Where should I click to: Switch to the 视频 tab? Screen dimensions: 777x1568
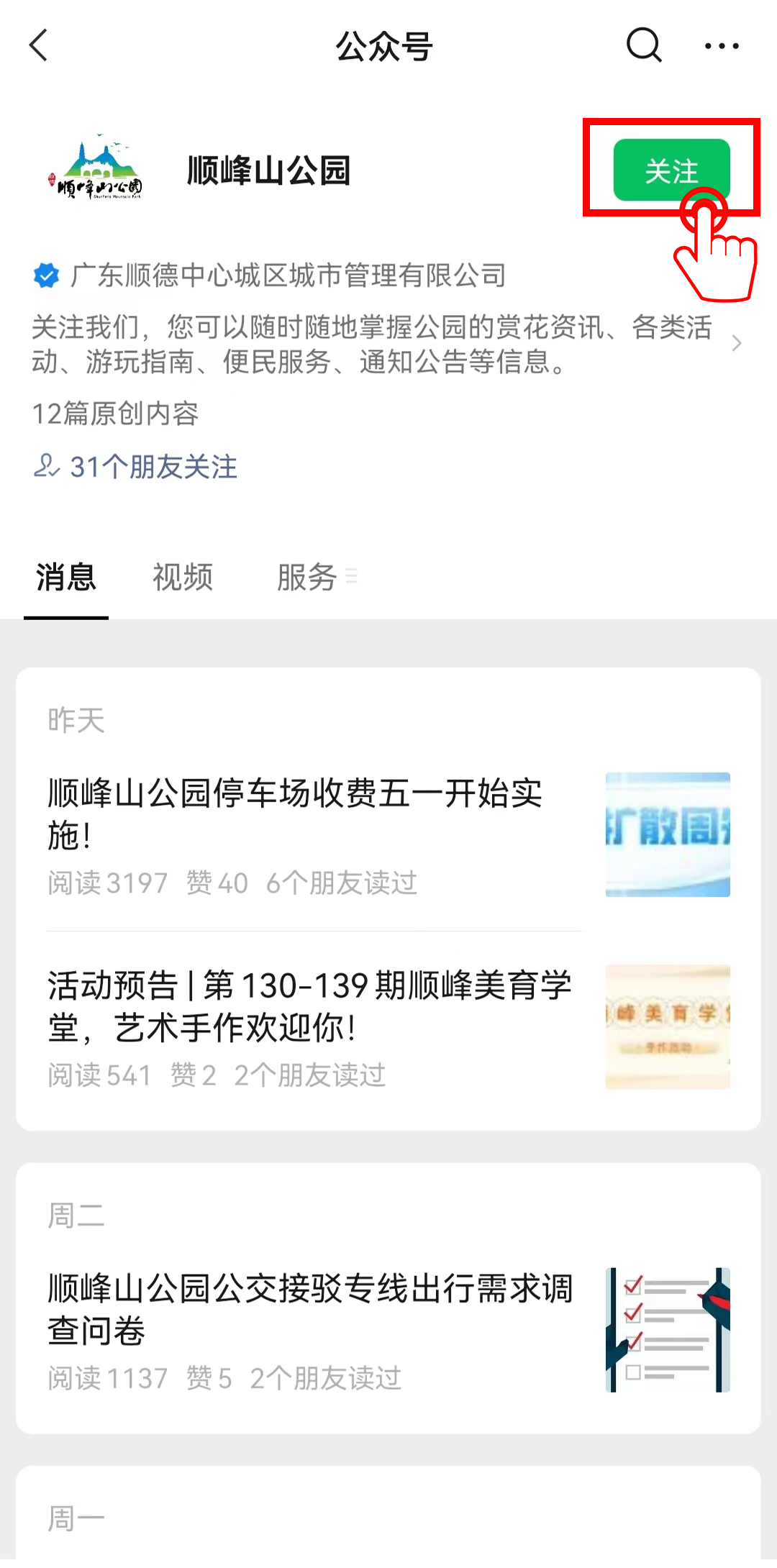point(183,577)
